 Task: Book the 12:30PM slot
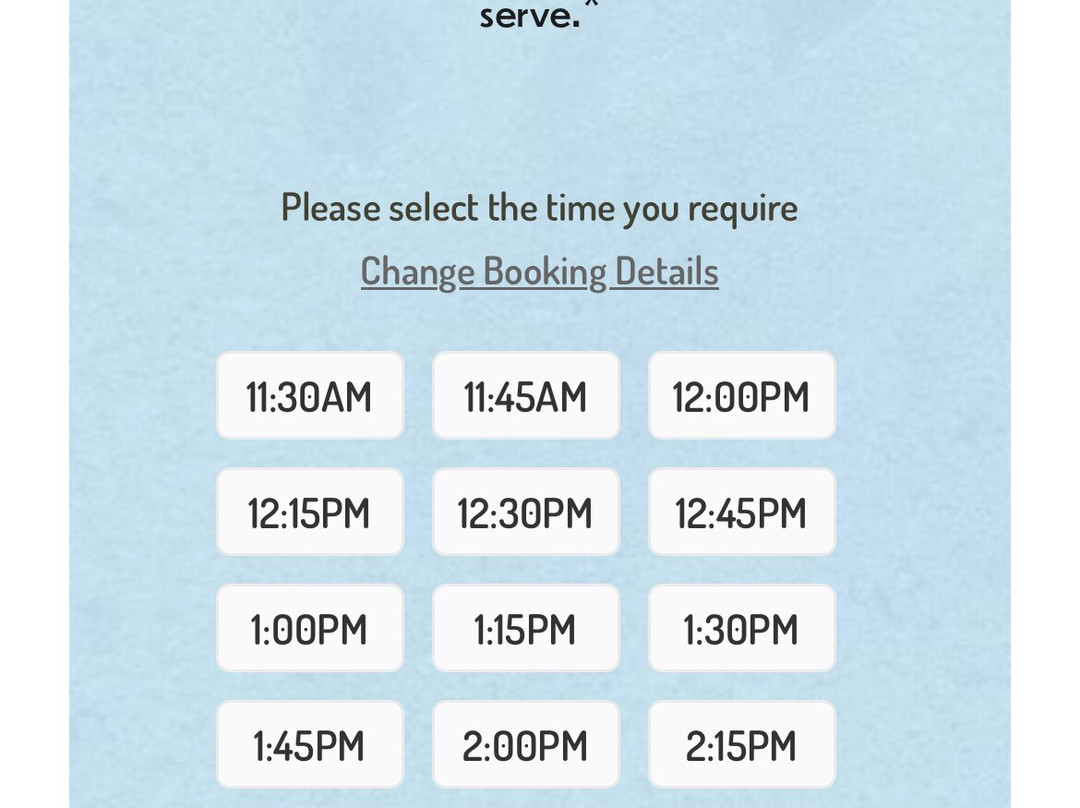pyautogui.click(x=526, y=512)
